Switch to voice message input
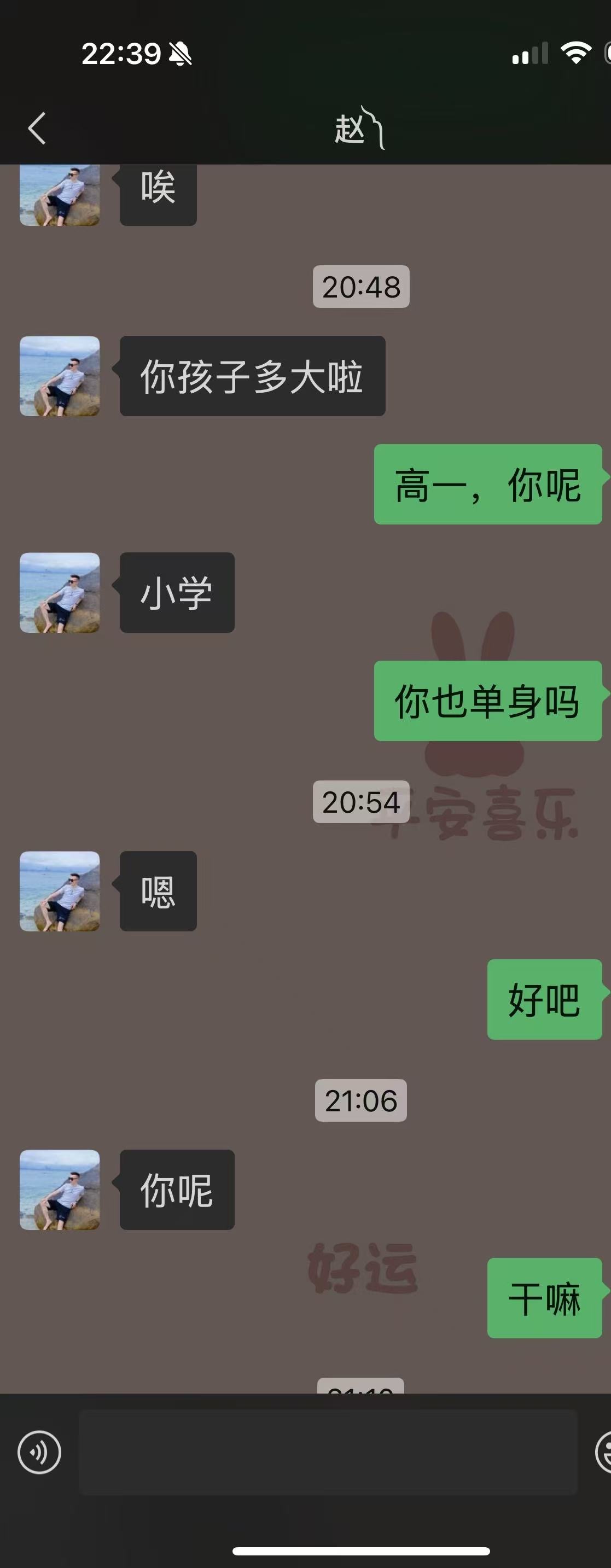Viewport: 611px width, 1568px height. coord(39,1453)
